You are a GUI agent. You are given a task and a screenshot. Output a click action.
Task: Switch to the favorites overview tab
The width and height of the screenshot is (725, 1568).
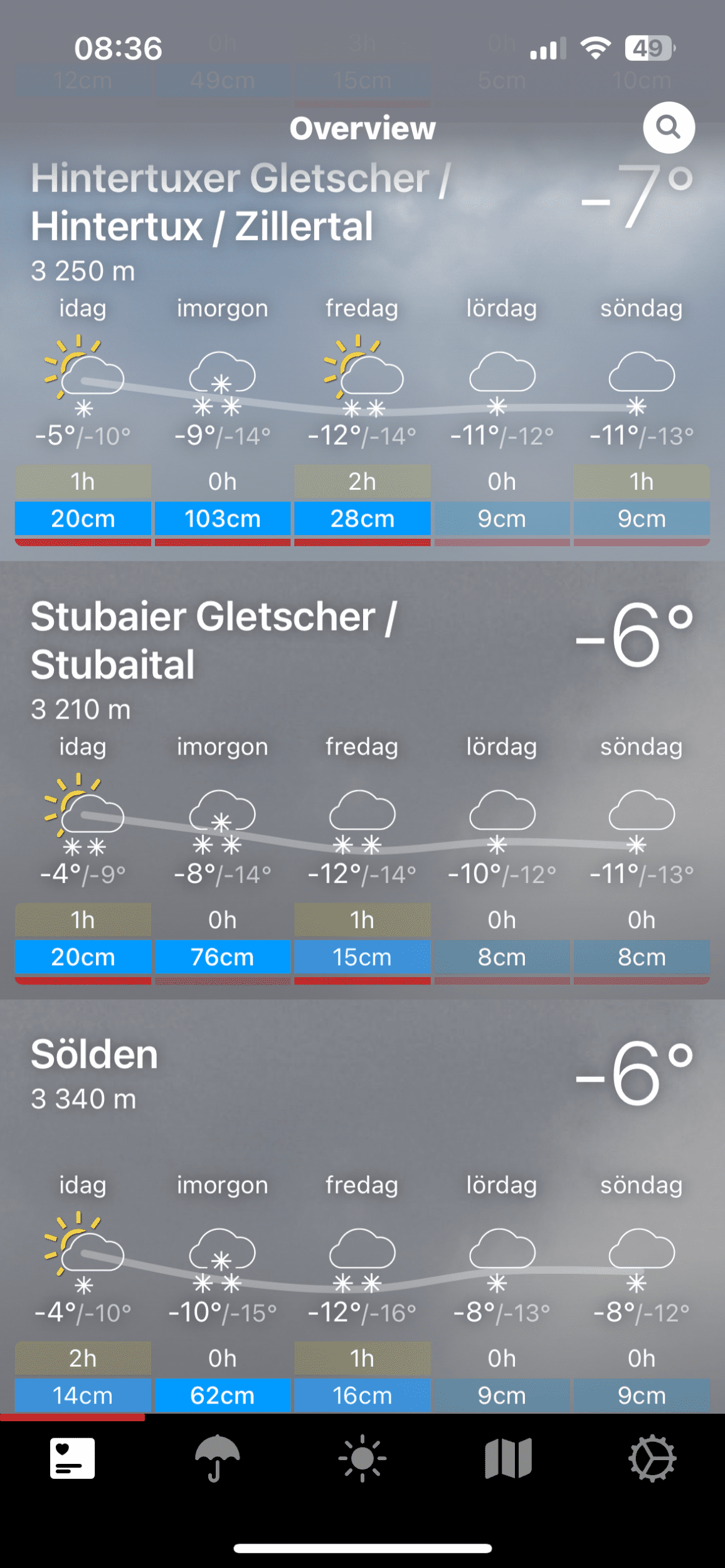point(72,1459)
